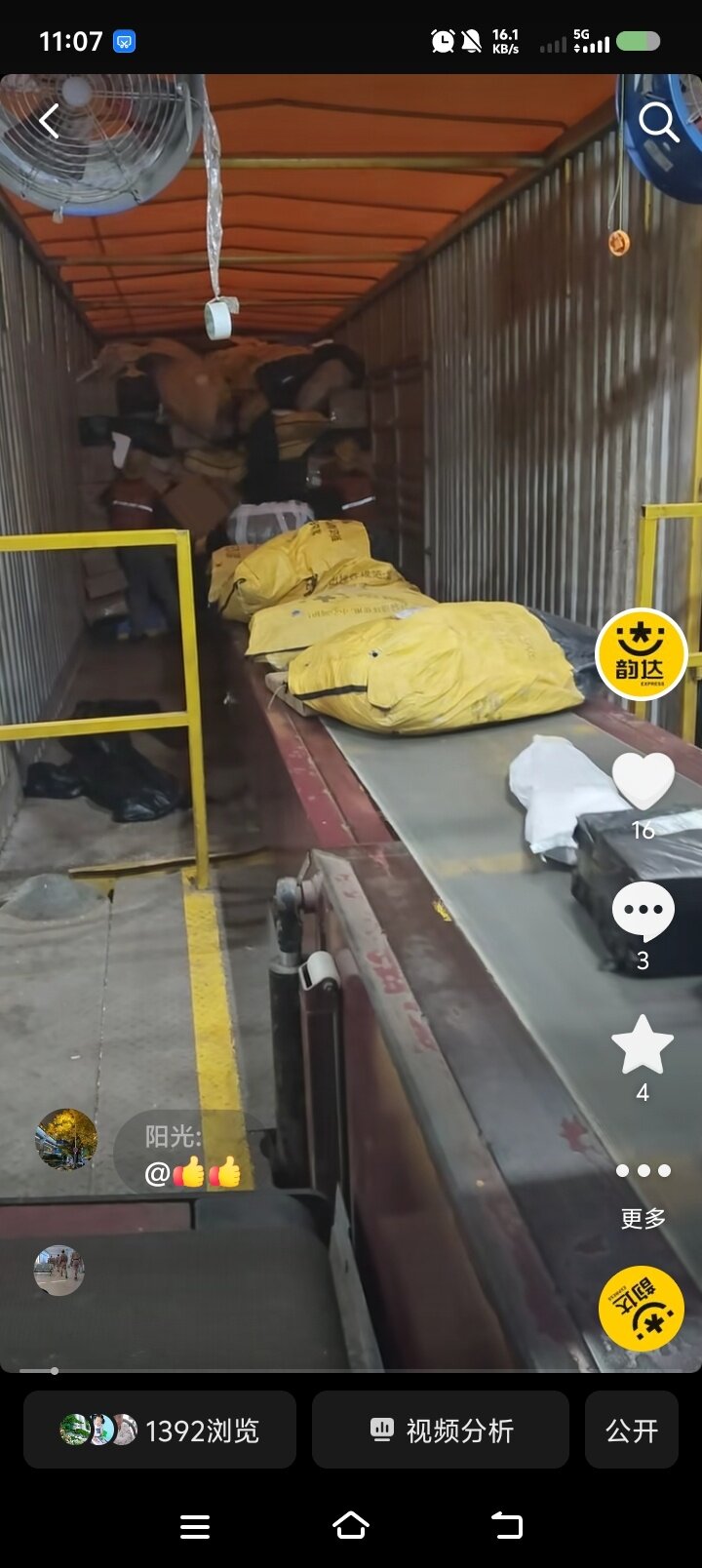Tap the system home button

click(351, 1525)
